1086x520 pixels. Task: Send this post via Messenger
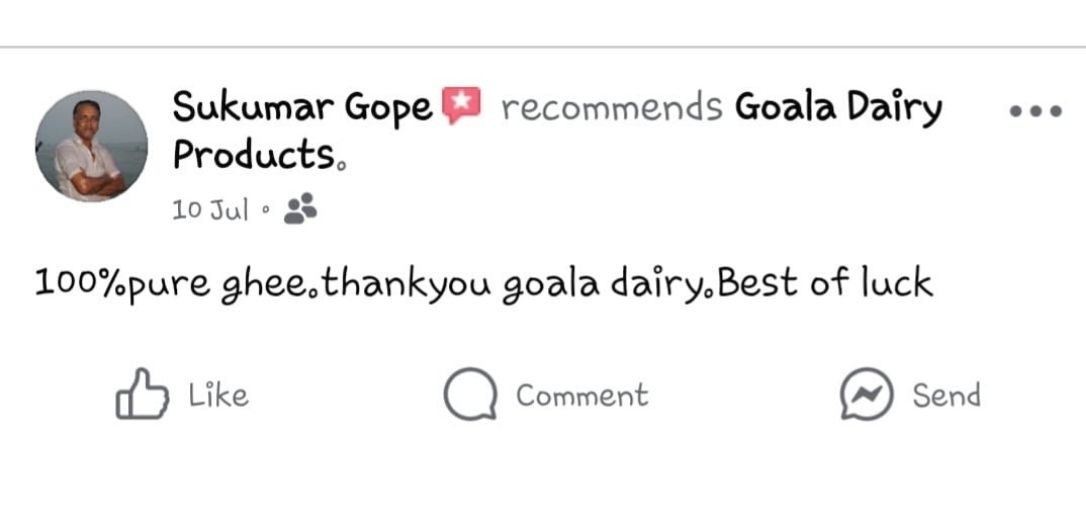click(910, 395)
